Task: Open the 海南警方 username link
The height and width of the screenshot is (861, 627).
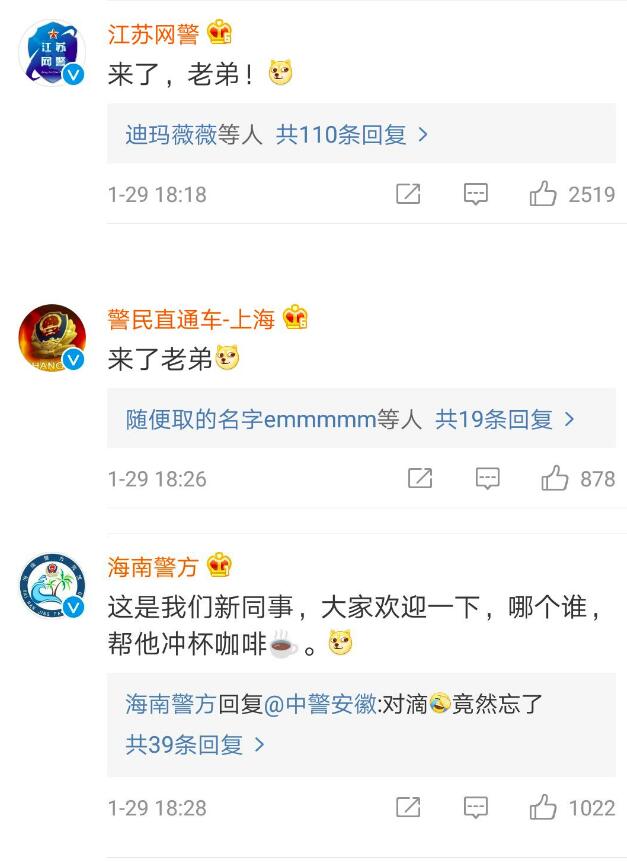Action: click(x=153, y=567)
